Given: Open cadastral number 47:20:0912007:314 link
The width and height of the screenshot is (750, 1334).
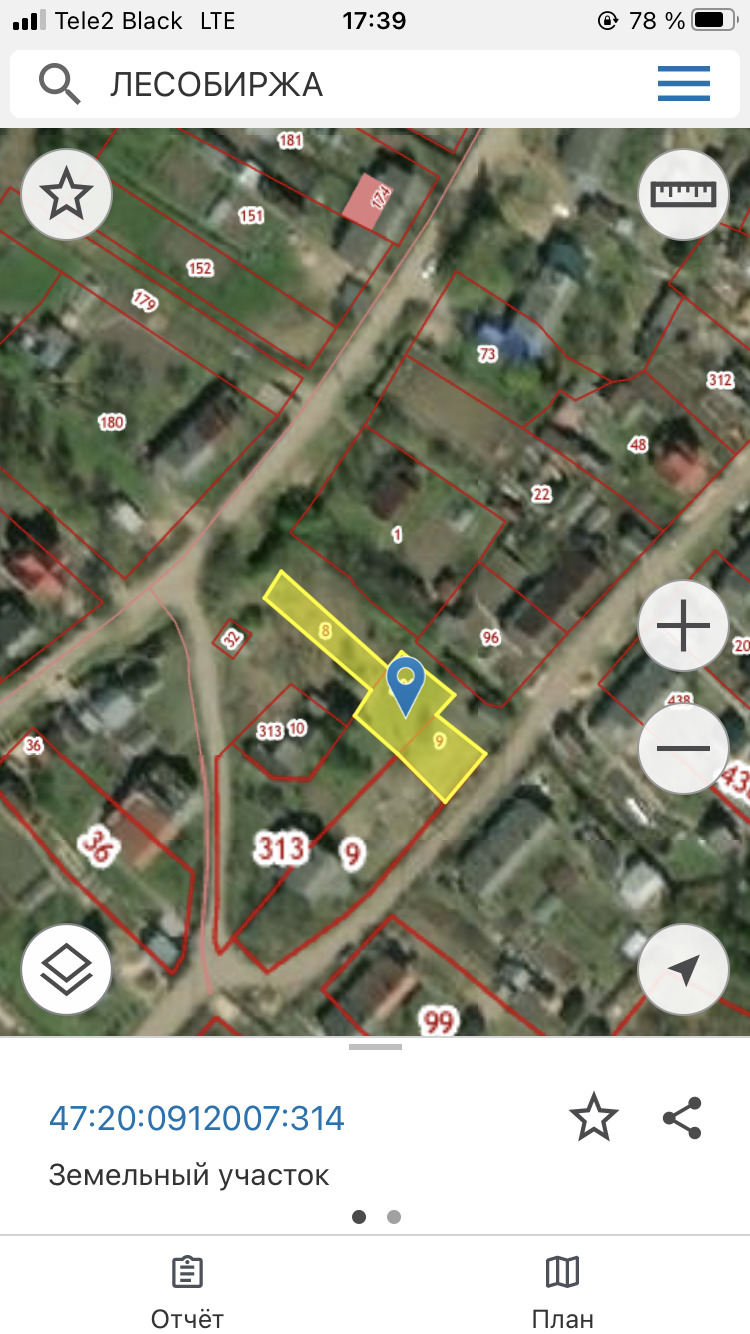Looking at the screenshot, I should pyautogui.click(x=197, y=1118).
